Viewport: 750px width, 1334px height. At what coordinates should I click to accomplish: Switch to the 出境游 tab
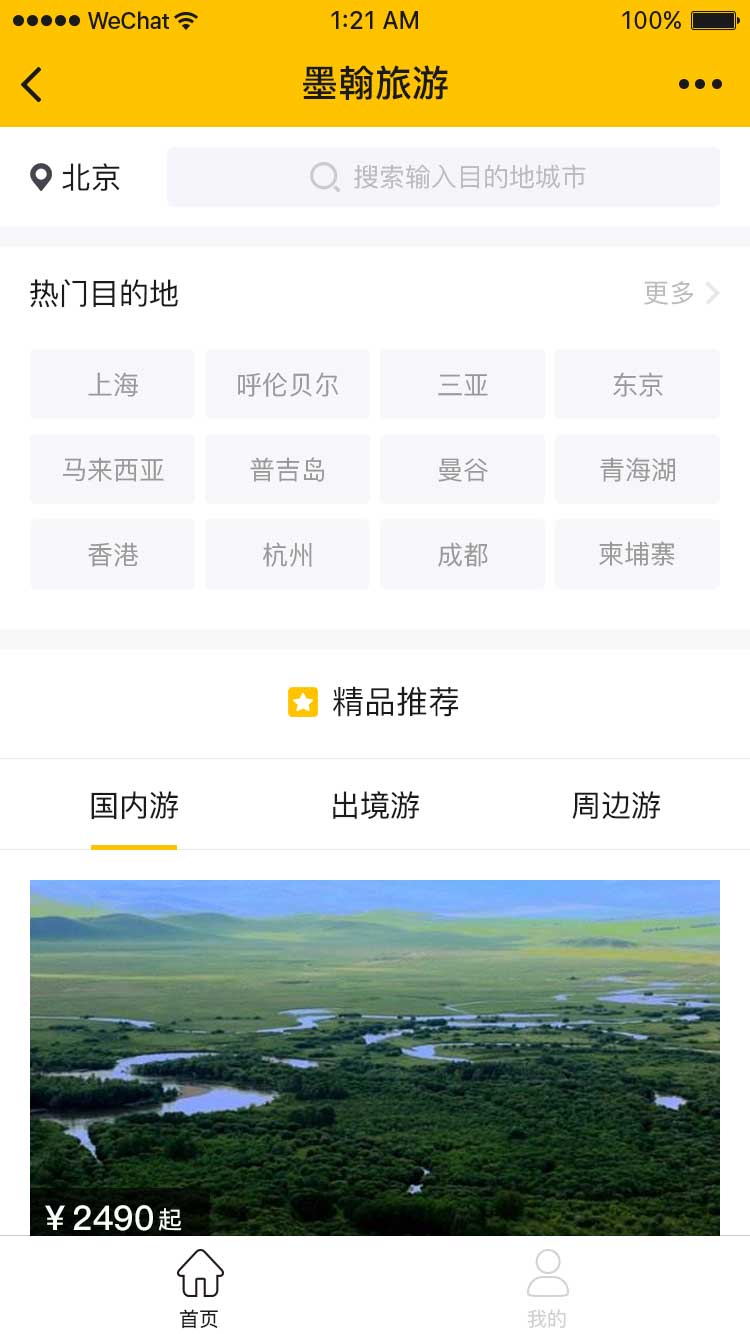[375, 805]
